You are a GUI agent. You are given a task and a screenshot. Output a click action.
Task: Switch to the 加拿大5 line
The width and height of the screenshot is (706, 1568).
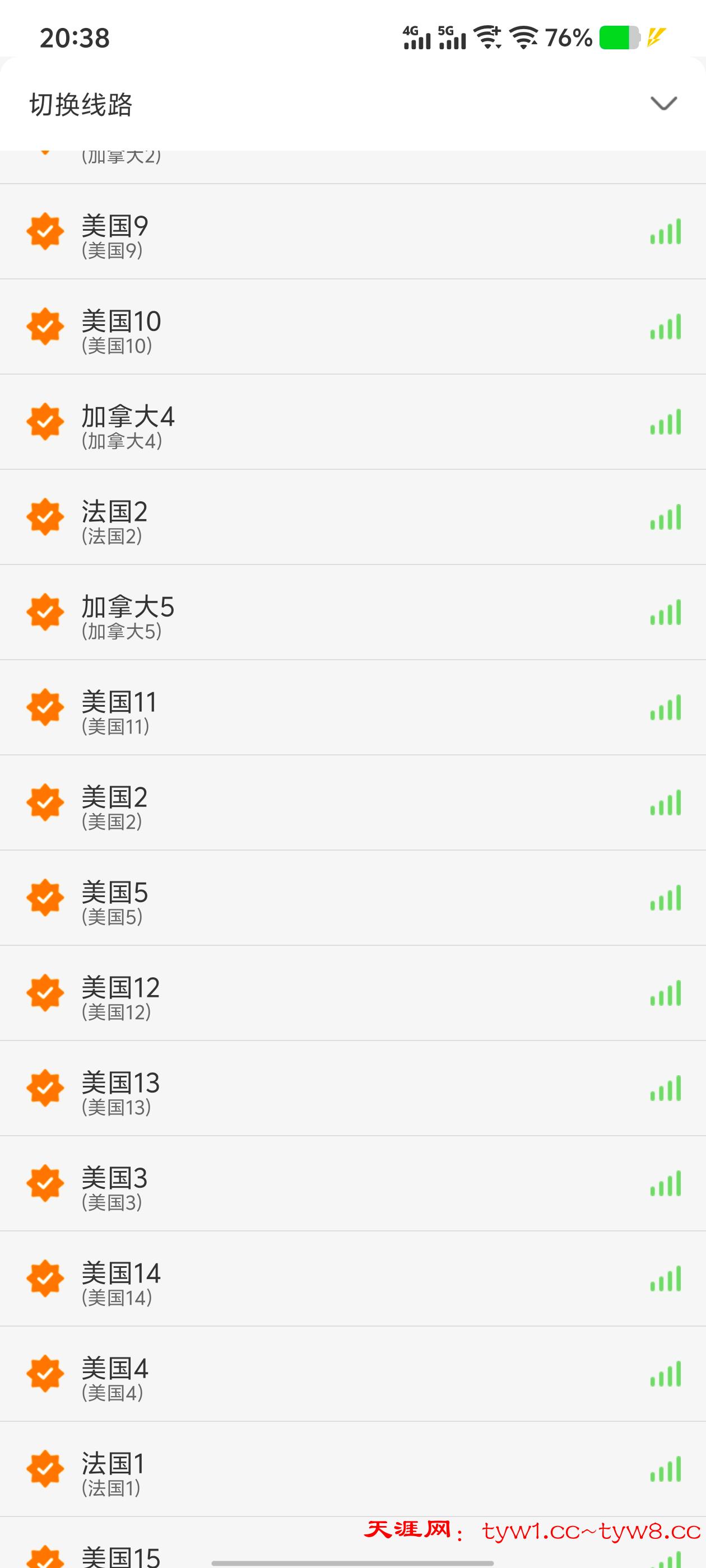click(x=352, y=612)
